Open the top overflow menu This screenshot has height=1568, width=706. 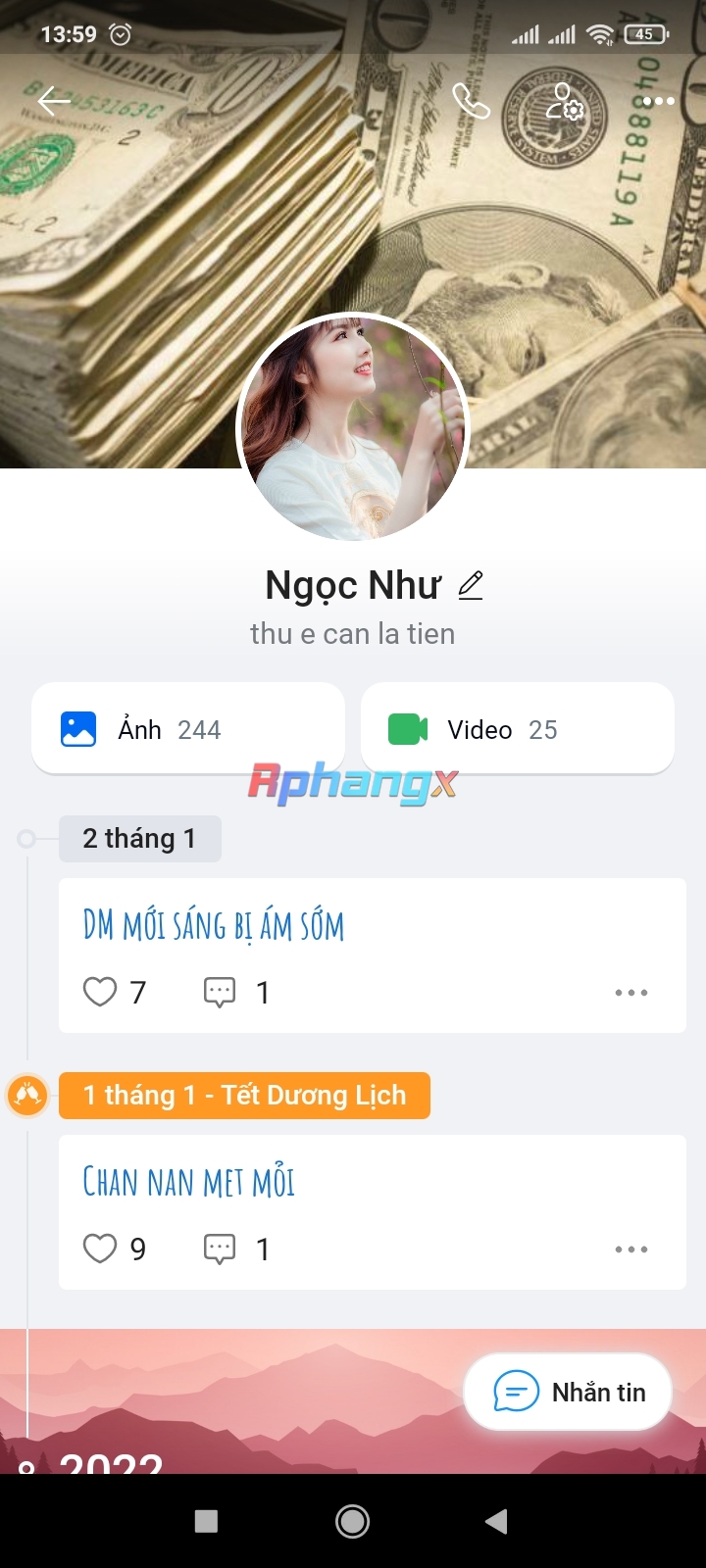pyautogui.click(x=658, y=101)
